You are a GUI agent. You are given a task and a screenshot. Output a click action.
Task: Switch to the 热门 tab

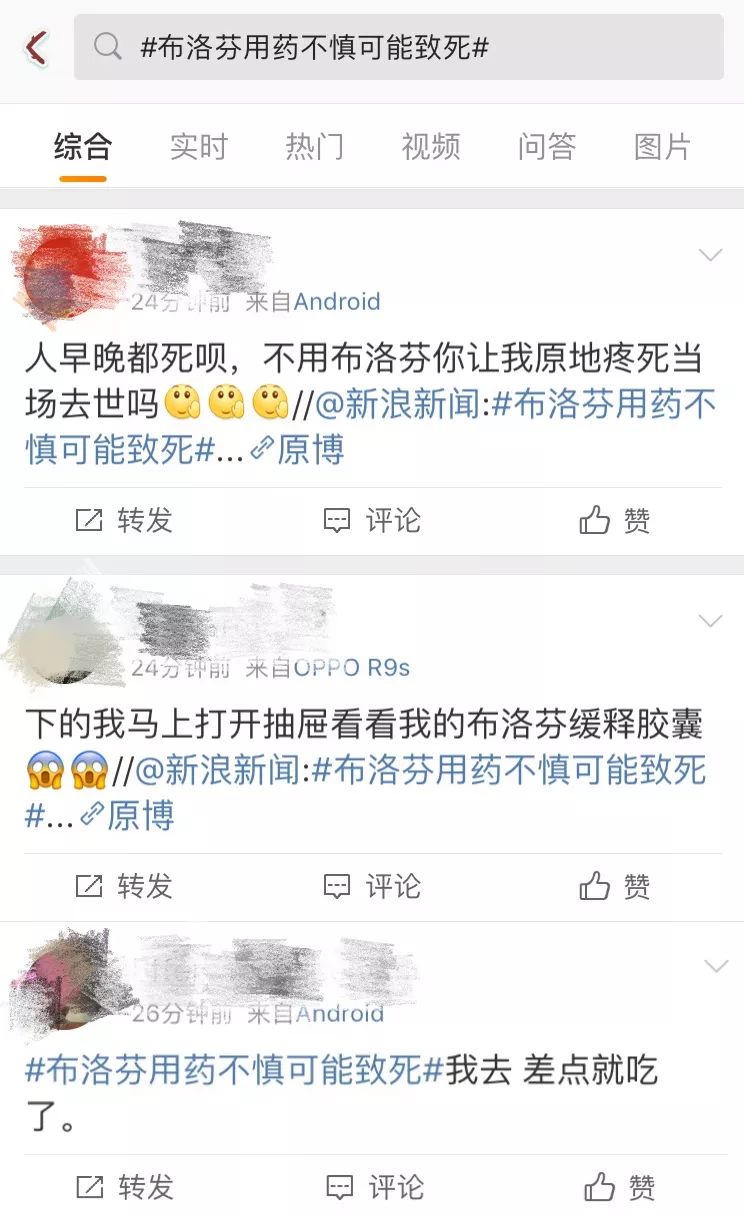click(314, 147)
